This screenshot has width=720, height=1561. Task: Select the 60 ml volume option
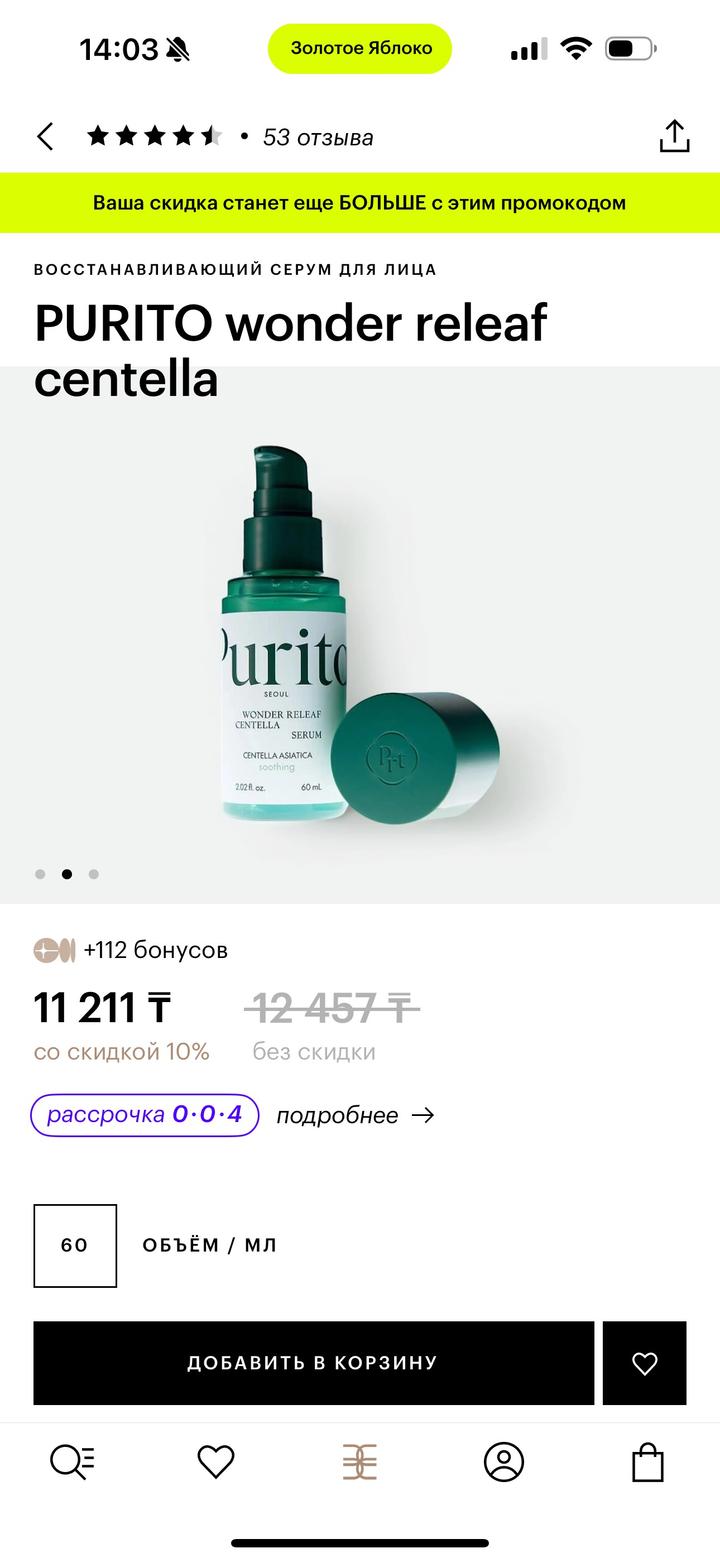(75, 1245)
